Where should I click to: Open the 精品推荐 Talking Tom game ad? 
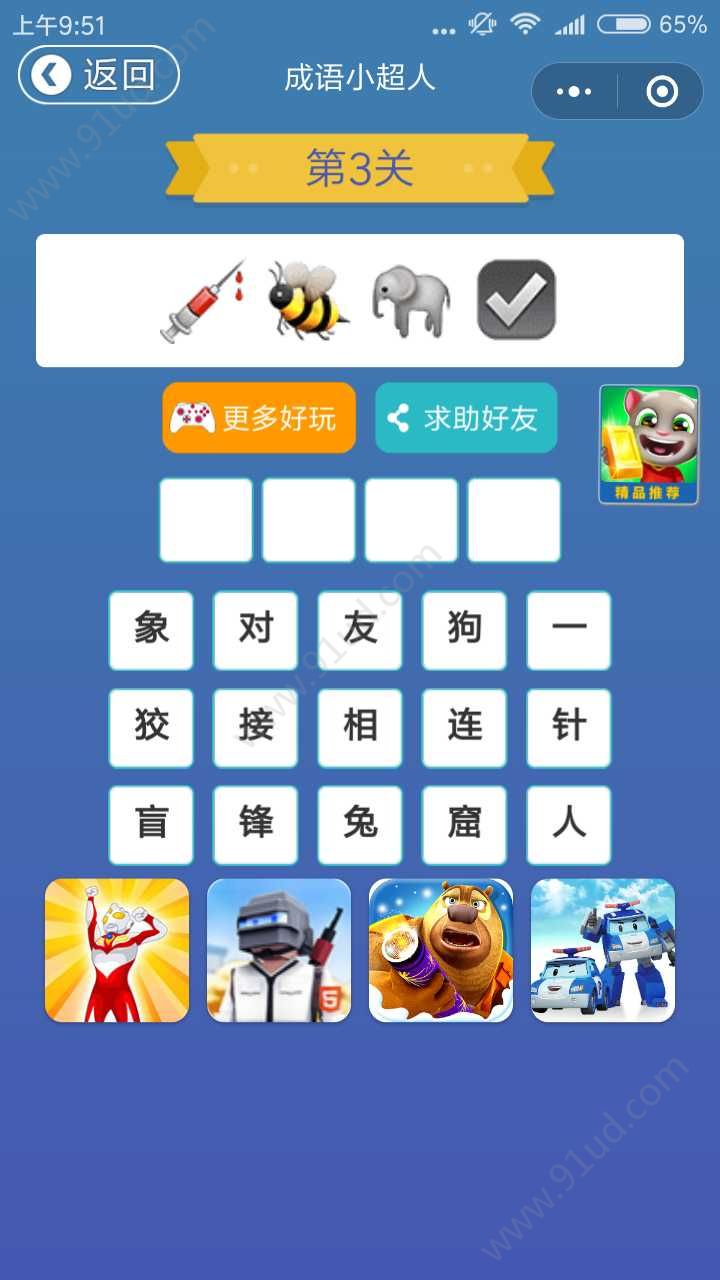(648, 445)
